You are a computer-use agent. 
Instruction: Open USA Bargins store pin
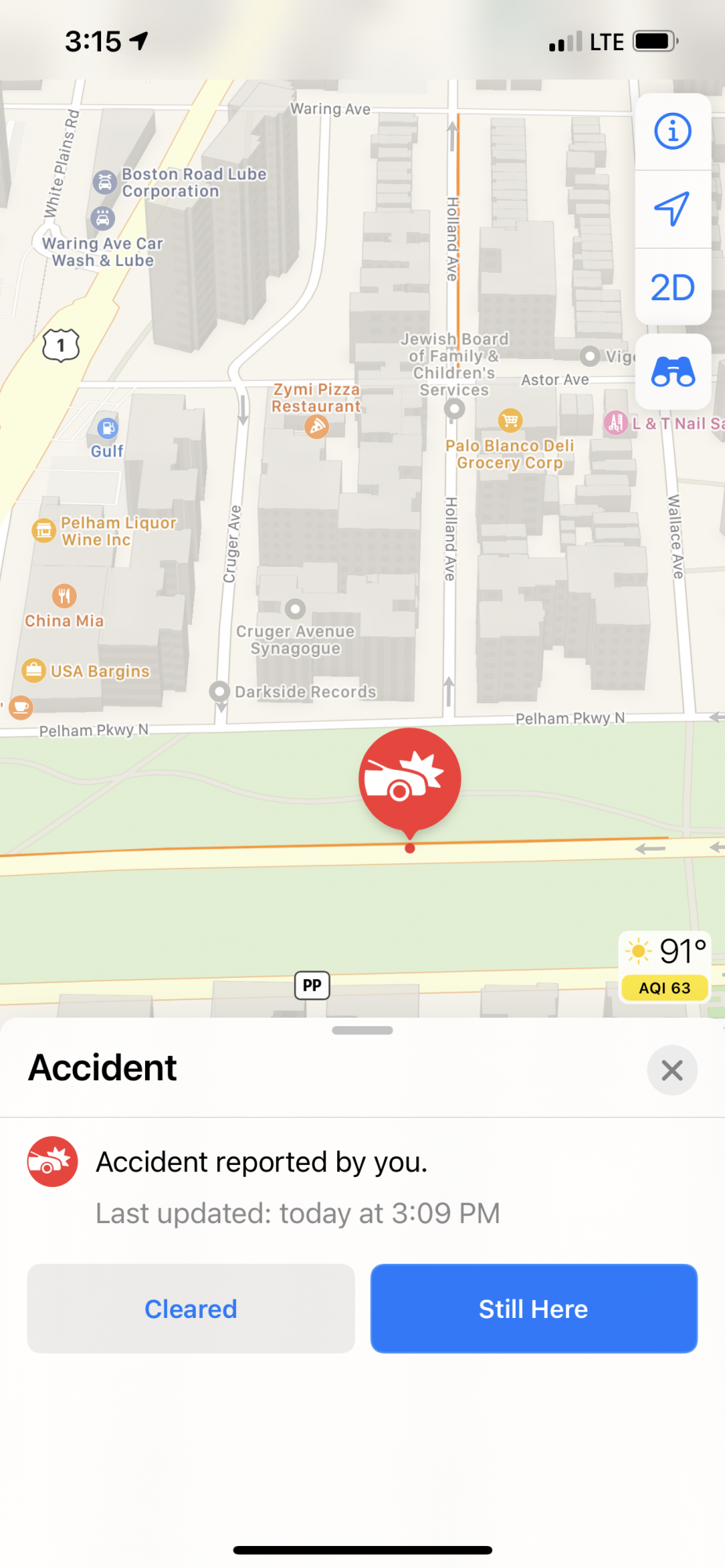click(34, 670)
